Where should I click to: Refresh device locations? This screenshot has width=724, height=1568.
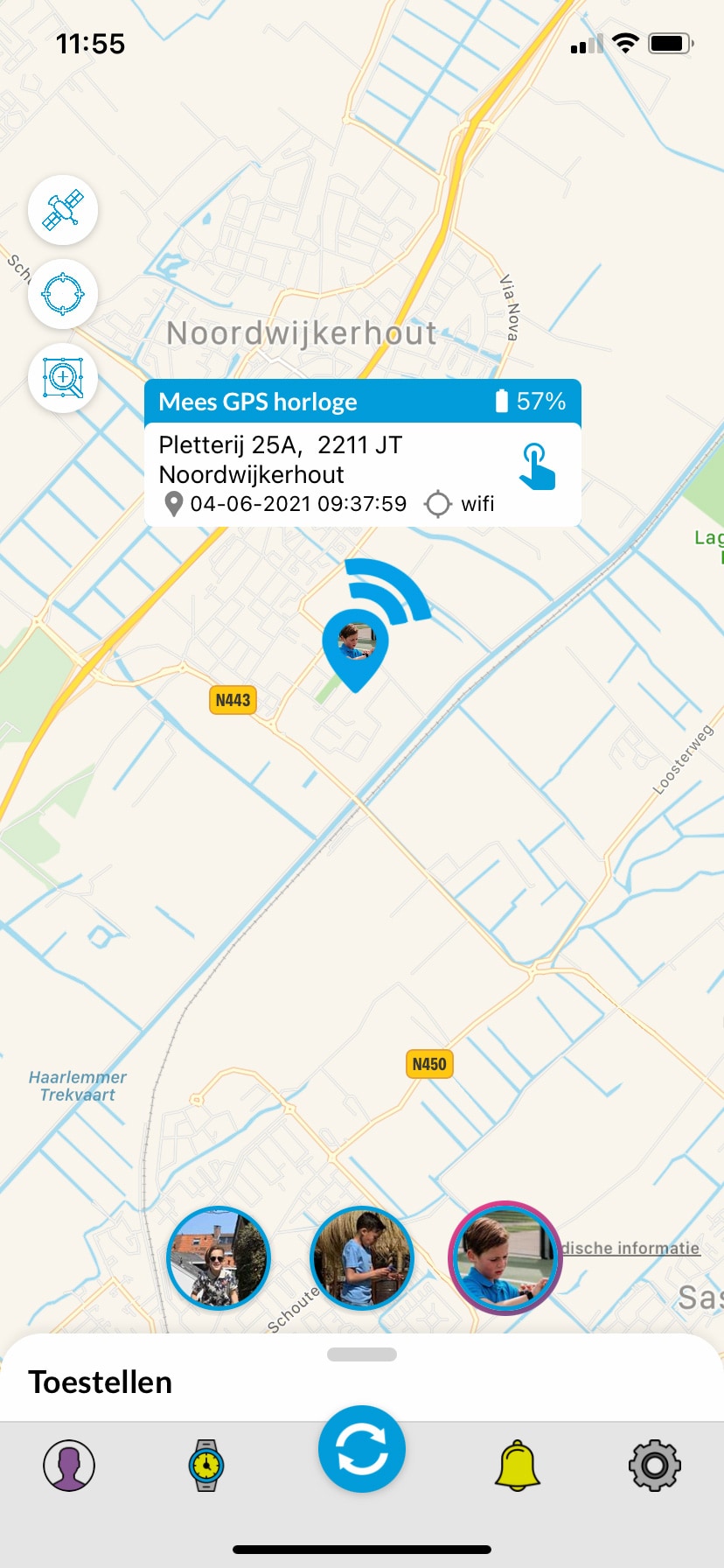(x=362, y=1449)
